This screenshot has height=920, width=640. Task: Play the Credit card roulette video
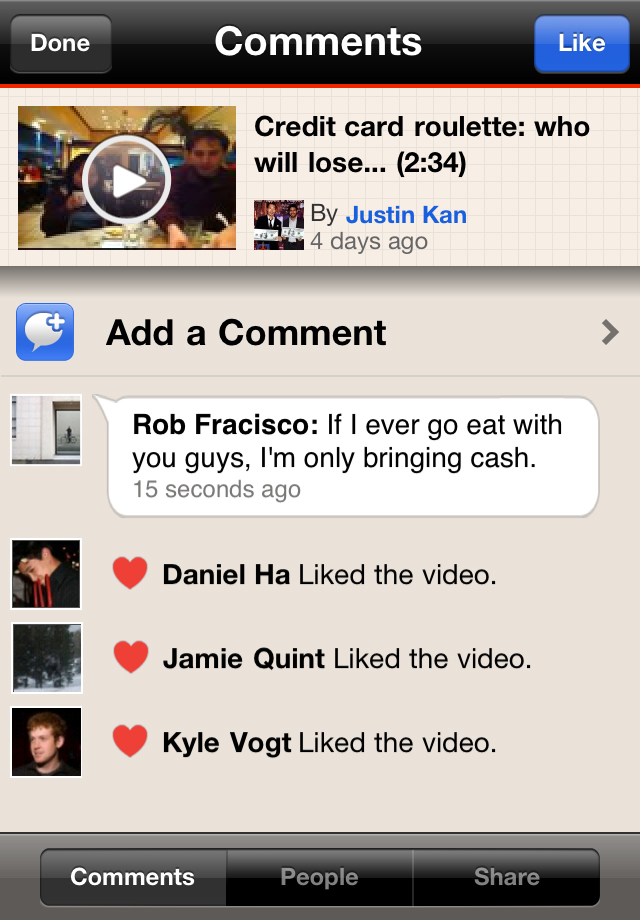[127, 180]
